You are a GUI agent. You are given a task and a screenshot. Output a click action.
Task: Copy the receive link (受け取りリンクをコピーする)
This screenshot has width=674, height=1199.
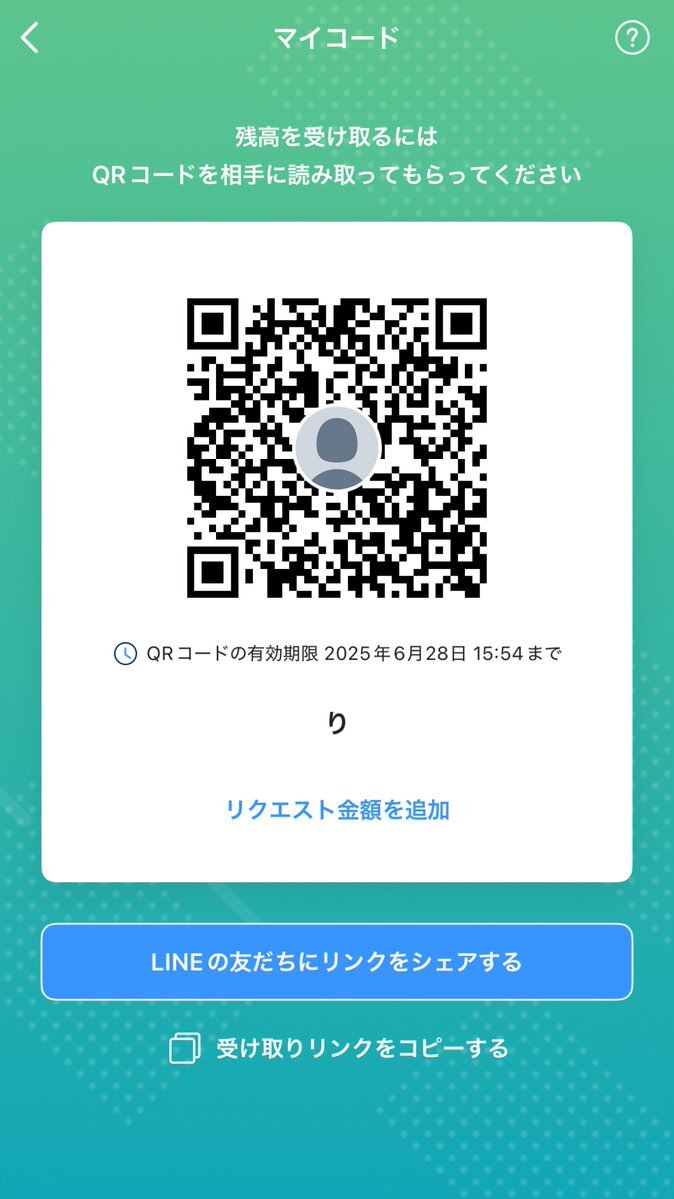pos(339,1048)
